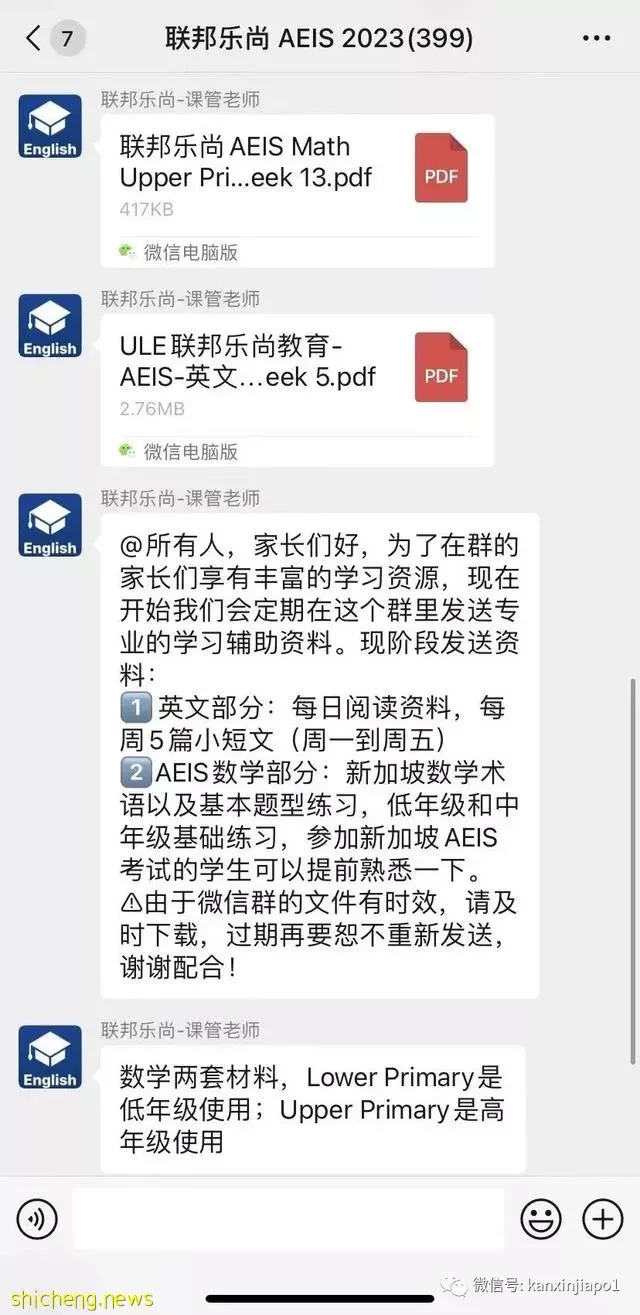Viewport: 640px width, 1315px height.
Task: Open the ULE 联邦乐尚教育 AEIS 英文 PDF
Action: (297, 389)
